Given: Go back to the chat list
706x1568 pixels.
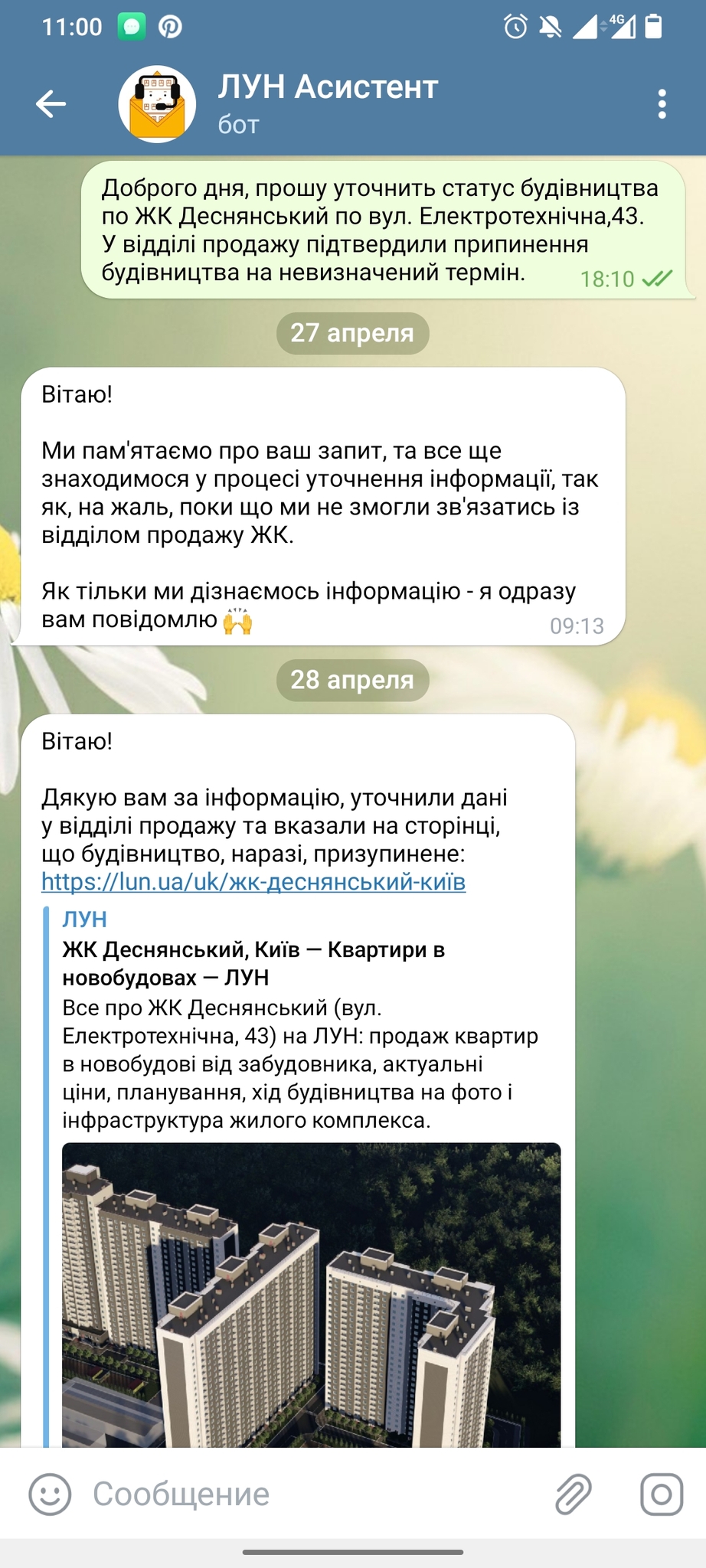Looking at the screenshot, I should coord(51,104).
